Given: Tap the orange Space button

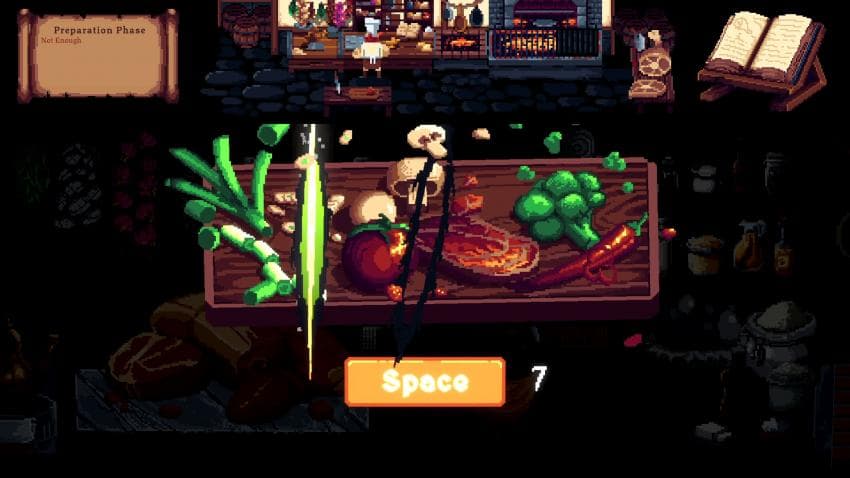Looking at the screenshot, I should point(425,382).
